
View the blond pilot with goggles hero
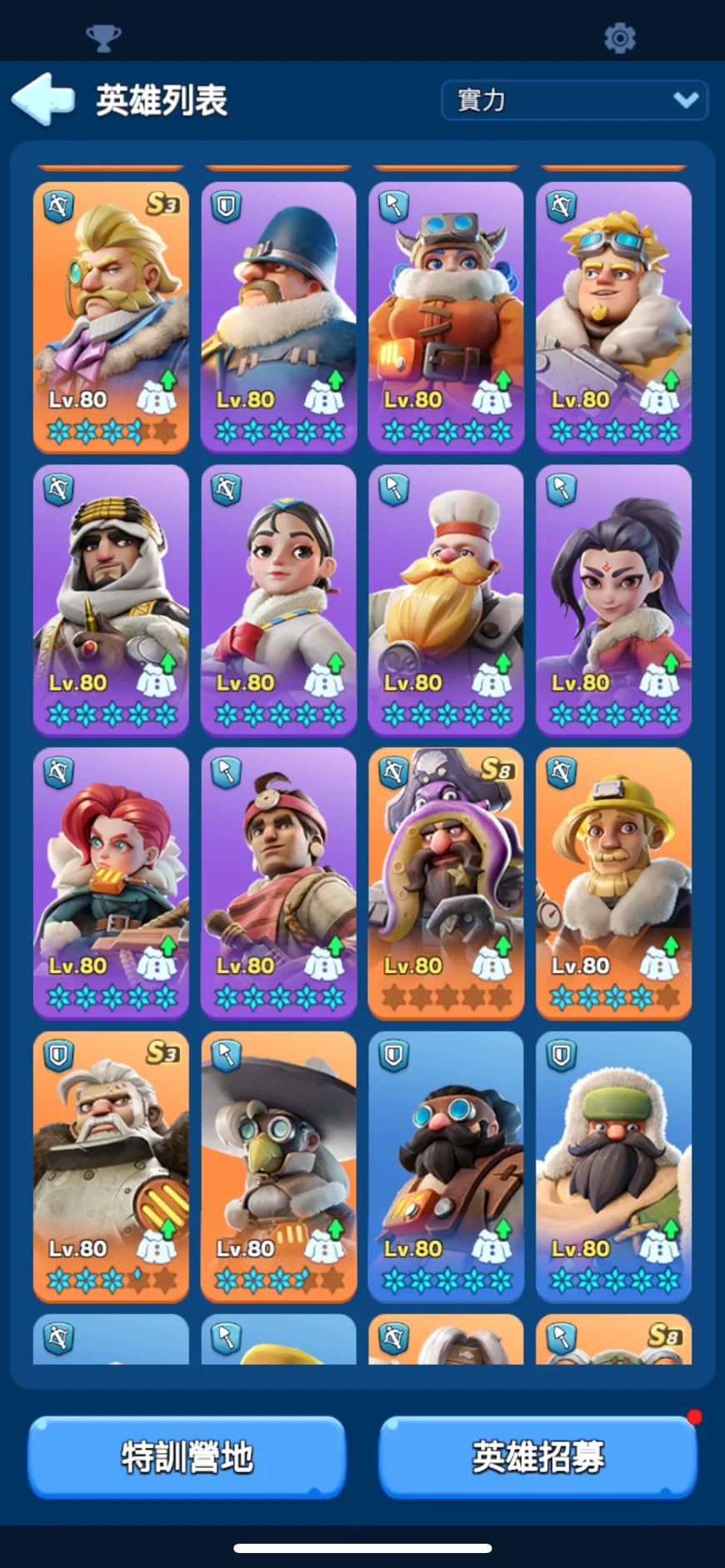613,317
